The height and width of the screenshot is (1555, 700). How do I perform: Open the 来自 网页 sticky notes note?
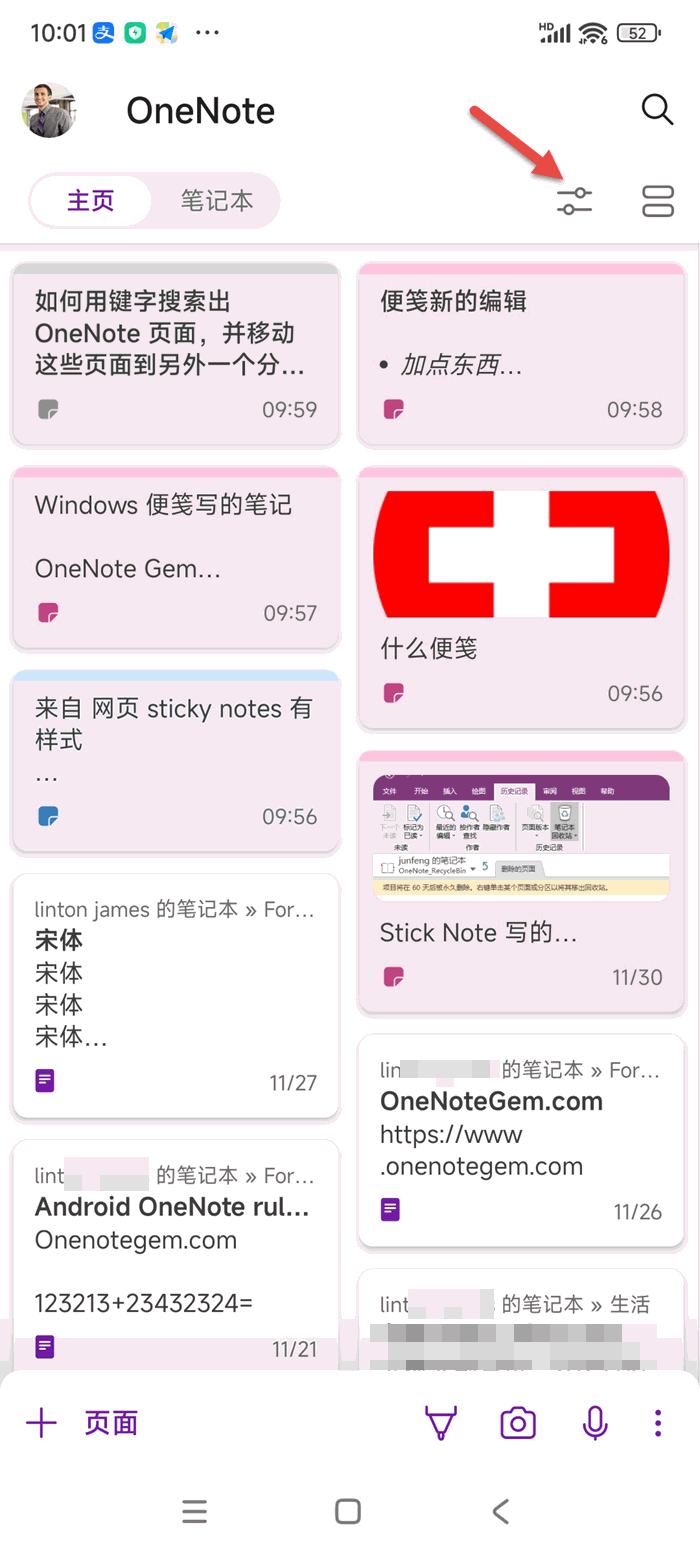[x=176, y=762]
